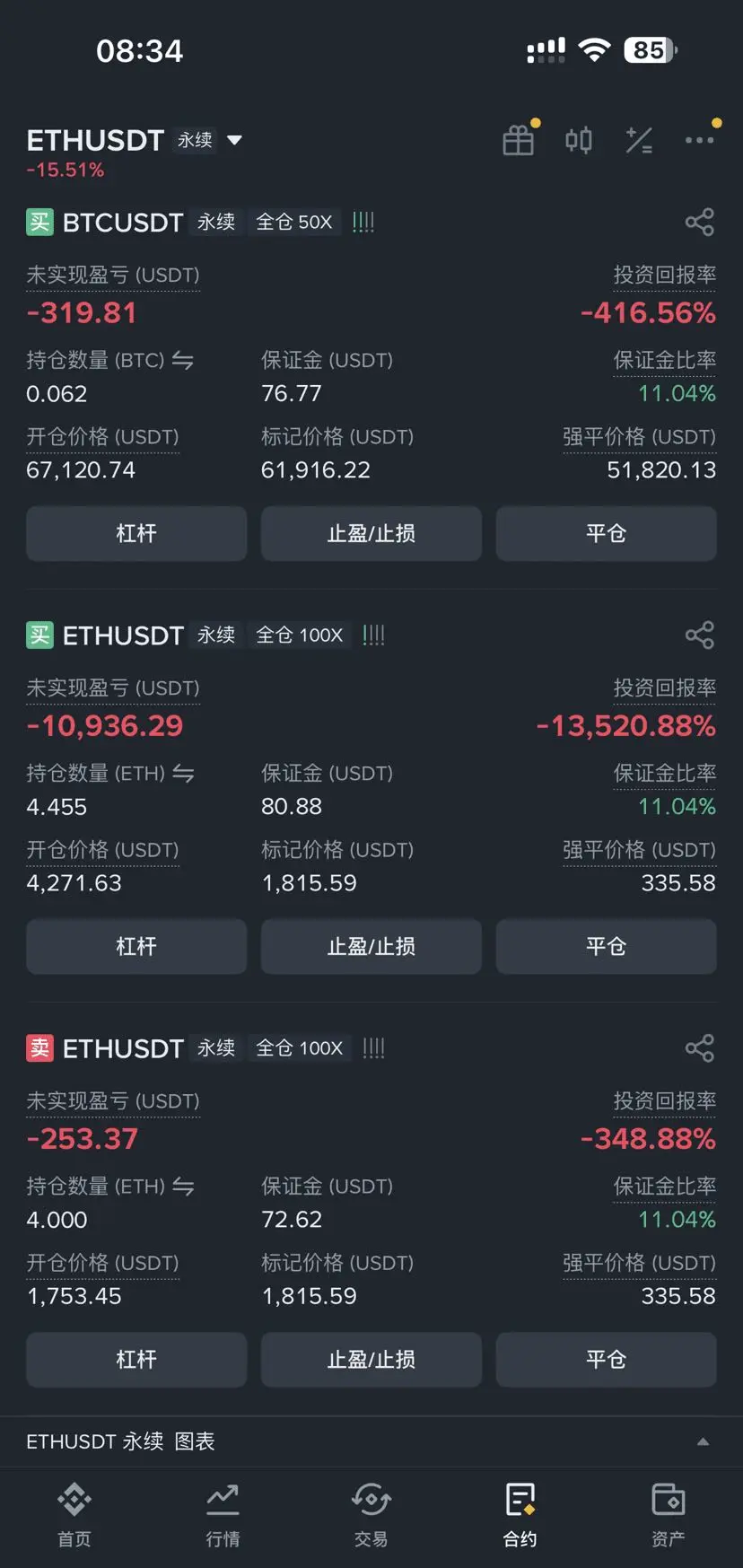Expand the ETHUSDT 永续 图表 panel
Screen dimensions: 743x1568
pos(703,1441)
